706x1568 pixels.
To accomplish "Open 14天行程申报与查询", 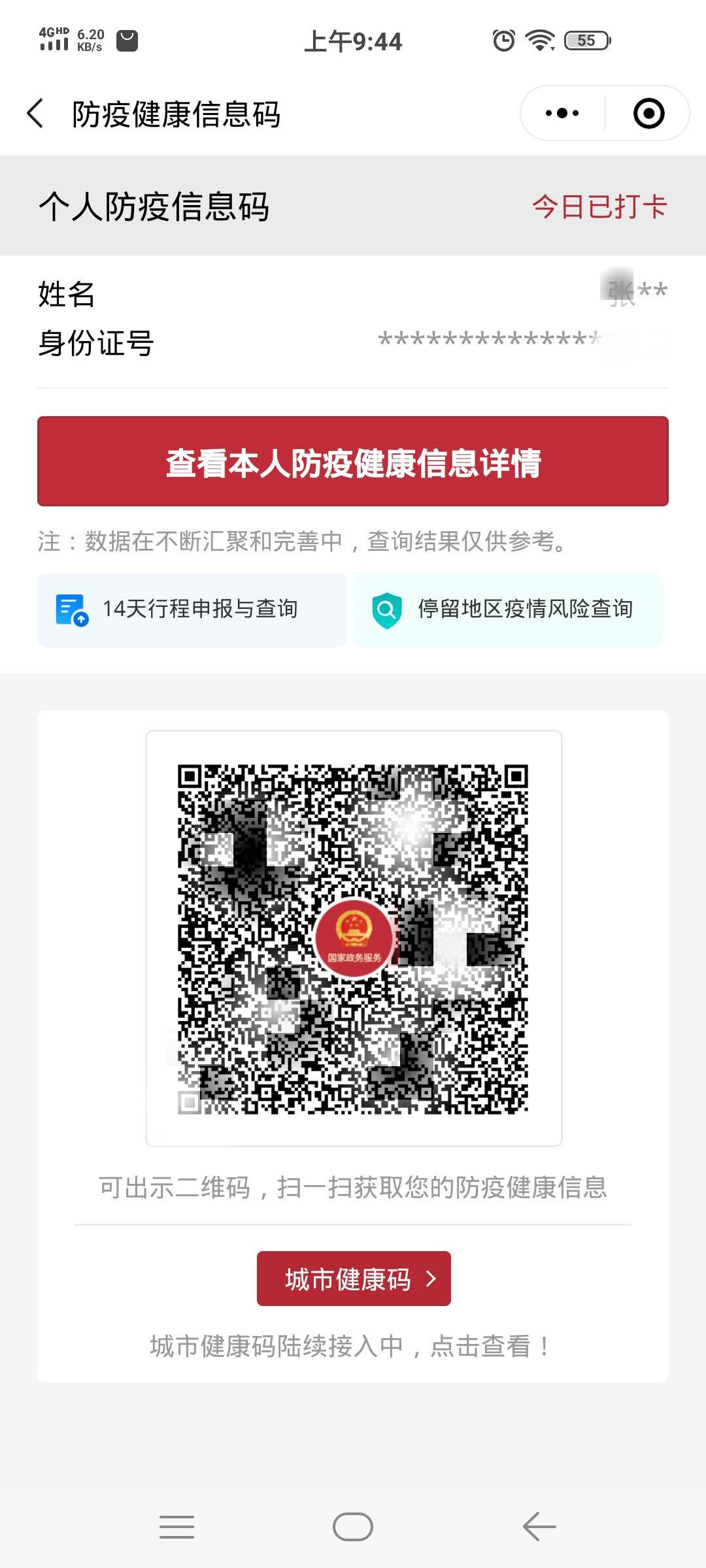I will (192, 610).
